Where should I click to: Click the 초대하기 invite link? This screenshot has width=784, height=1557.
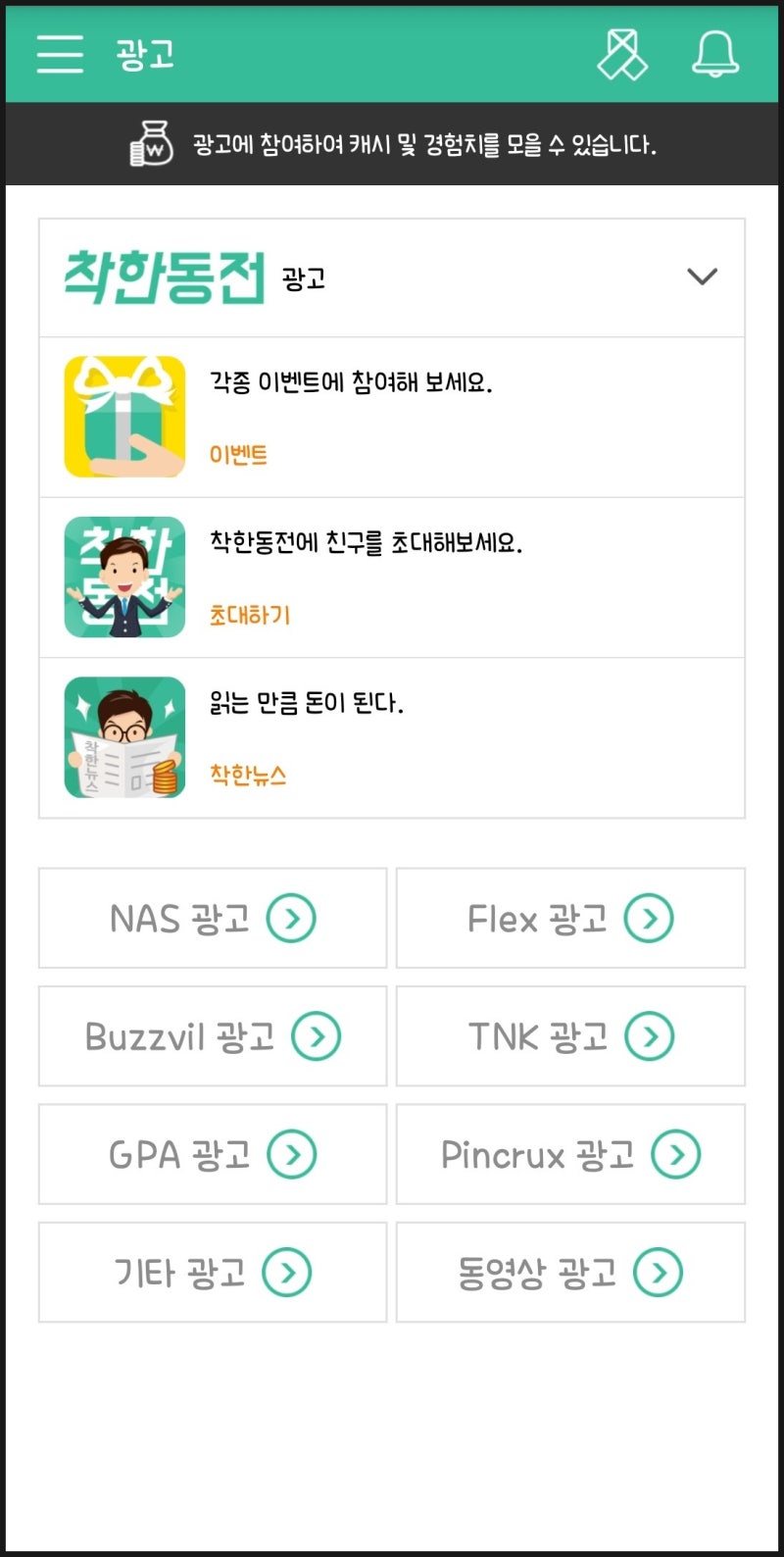[x=249, y=614]
